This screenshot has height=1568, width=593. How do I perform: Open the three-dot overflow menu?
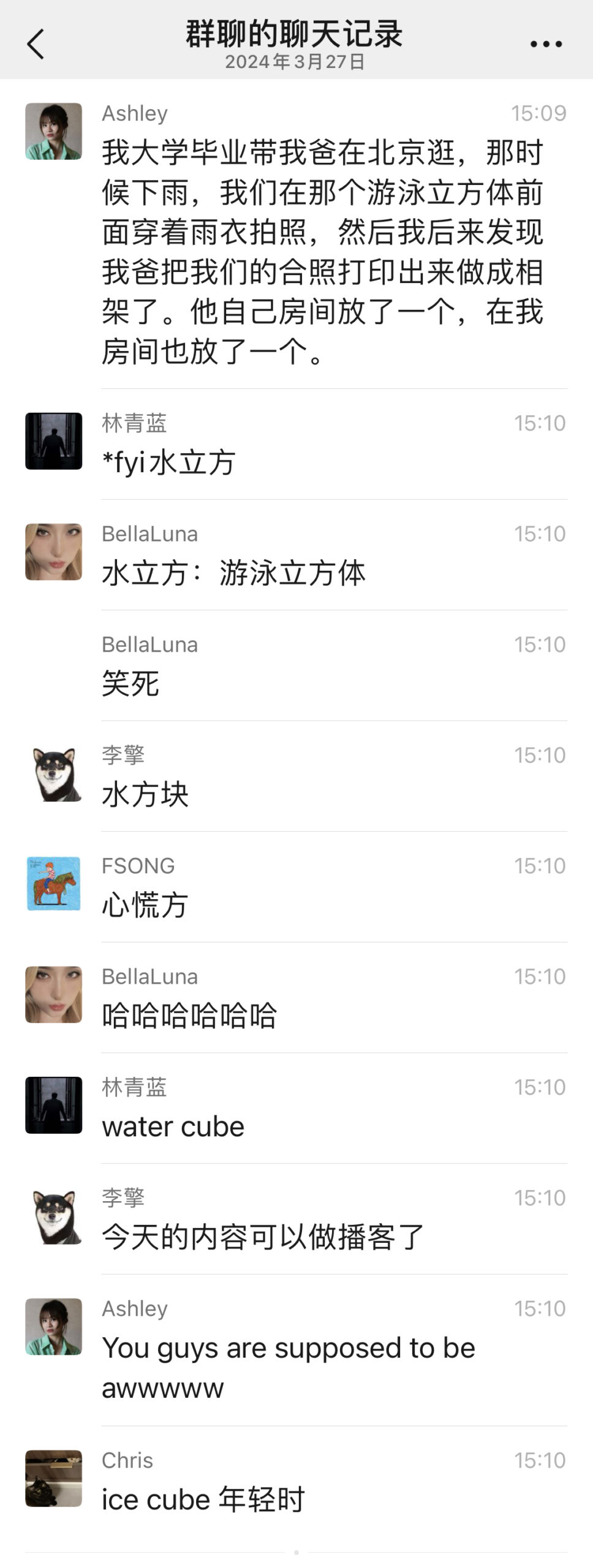[545, 44]
